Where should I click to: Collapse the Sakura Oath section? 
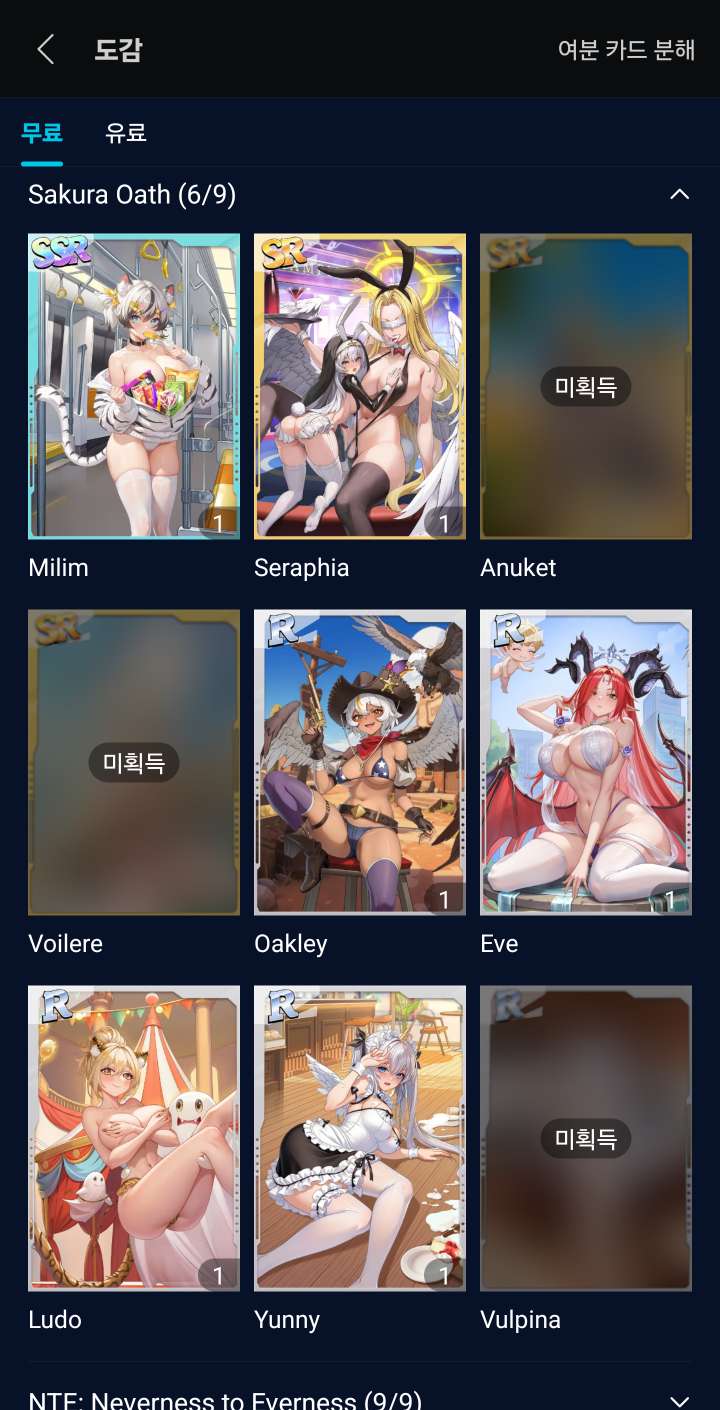[x=679, y=194]
